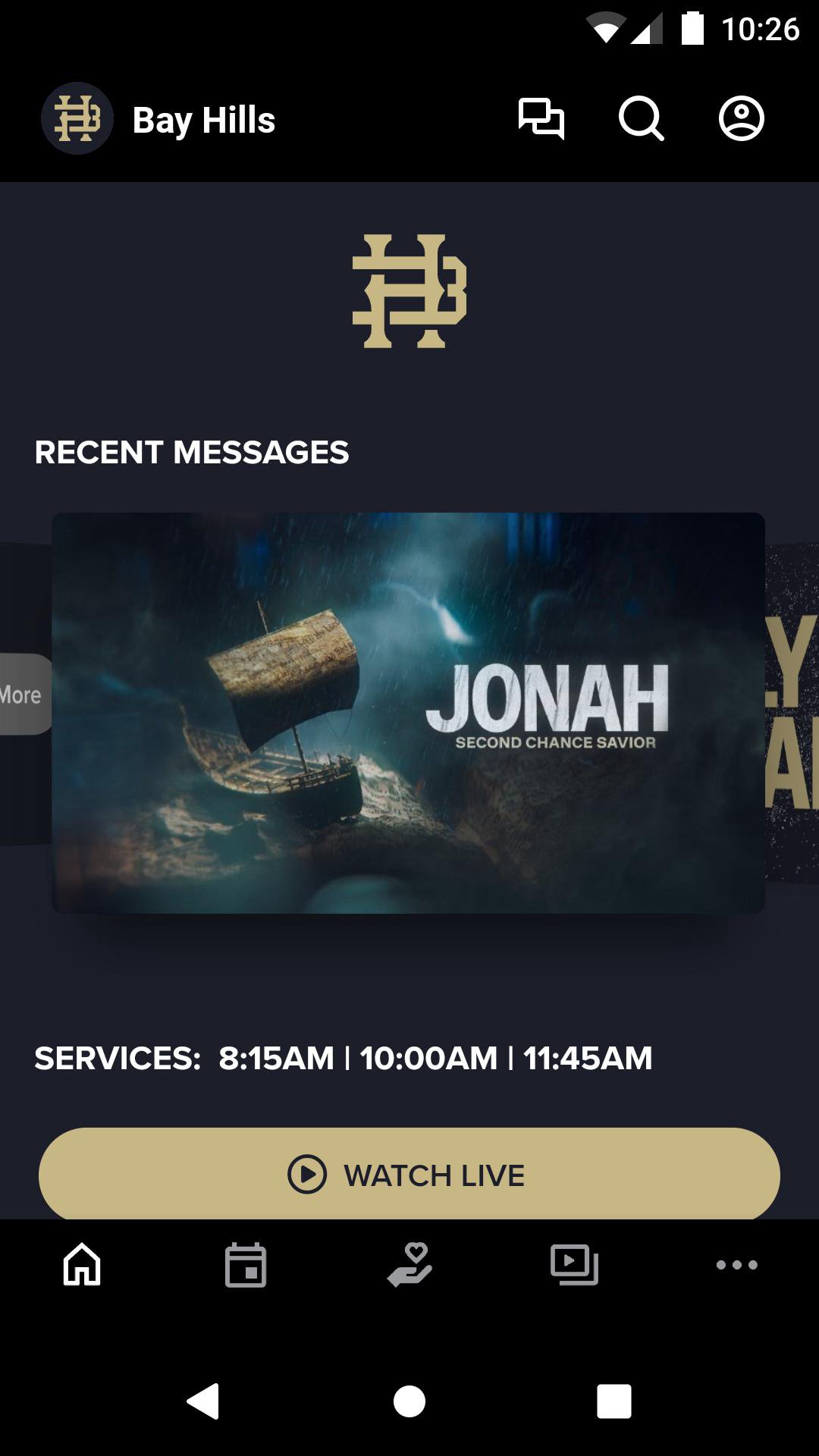Viewport: 819px width, 1456px height.
Task: Open recent apps from the navigation bar
Action: point(614,1401)
